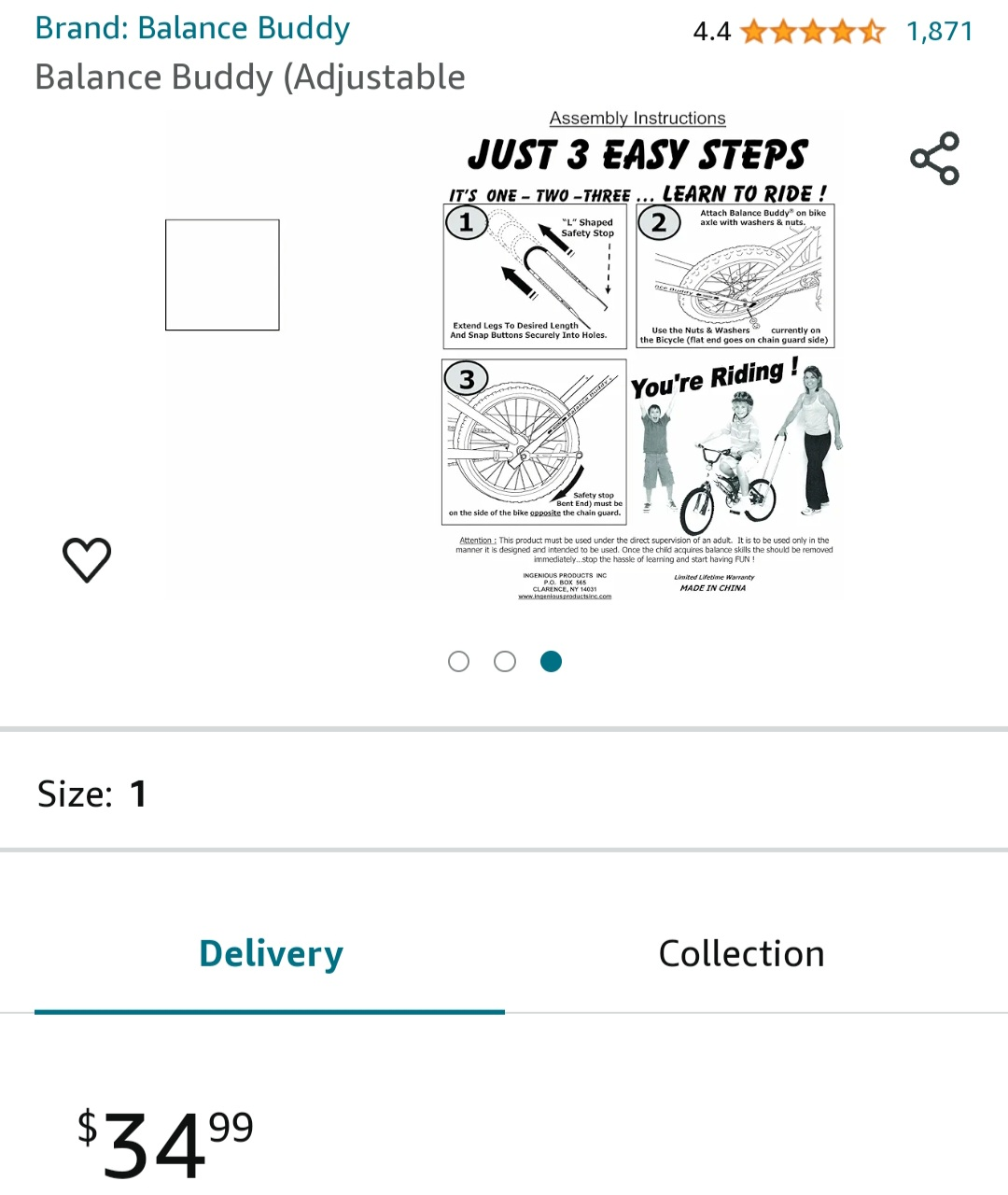Image resolution: width=1008 pixels, height=1195 pixels.
Task: Select the Delivery tab
Action: point(271,954)
